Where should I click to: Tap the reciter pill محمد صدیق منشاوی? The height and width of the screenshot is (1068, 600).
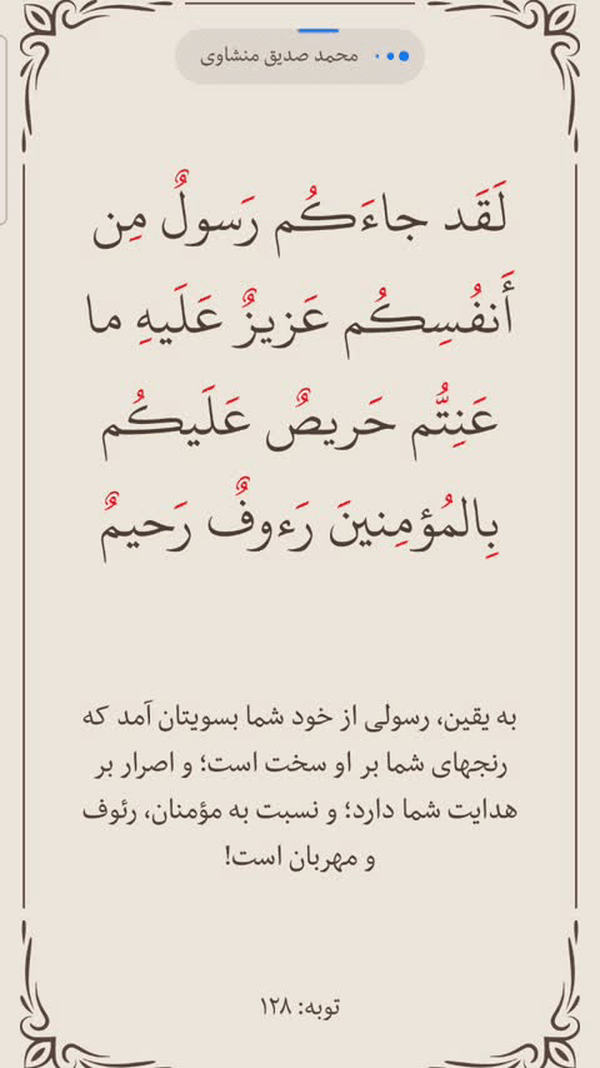pyautogui.click(x=300, y=57)
